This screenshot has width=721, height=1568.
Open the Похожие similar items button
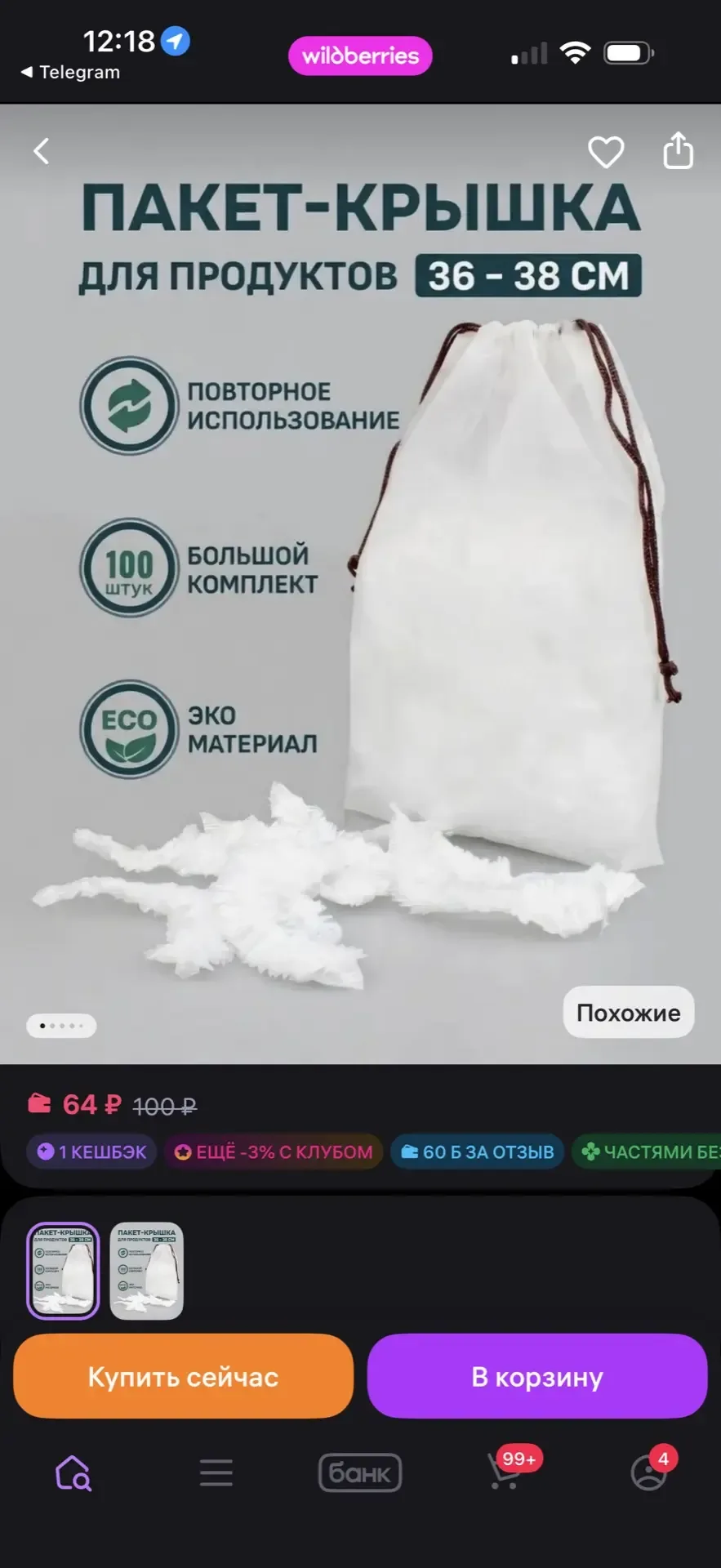628,1013
